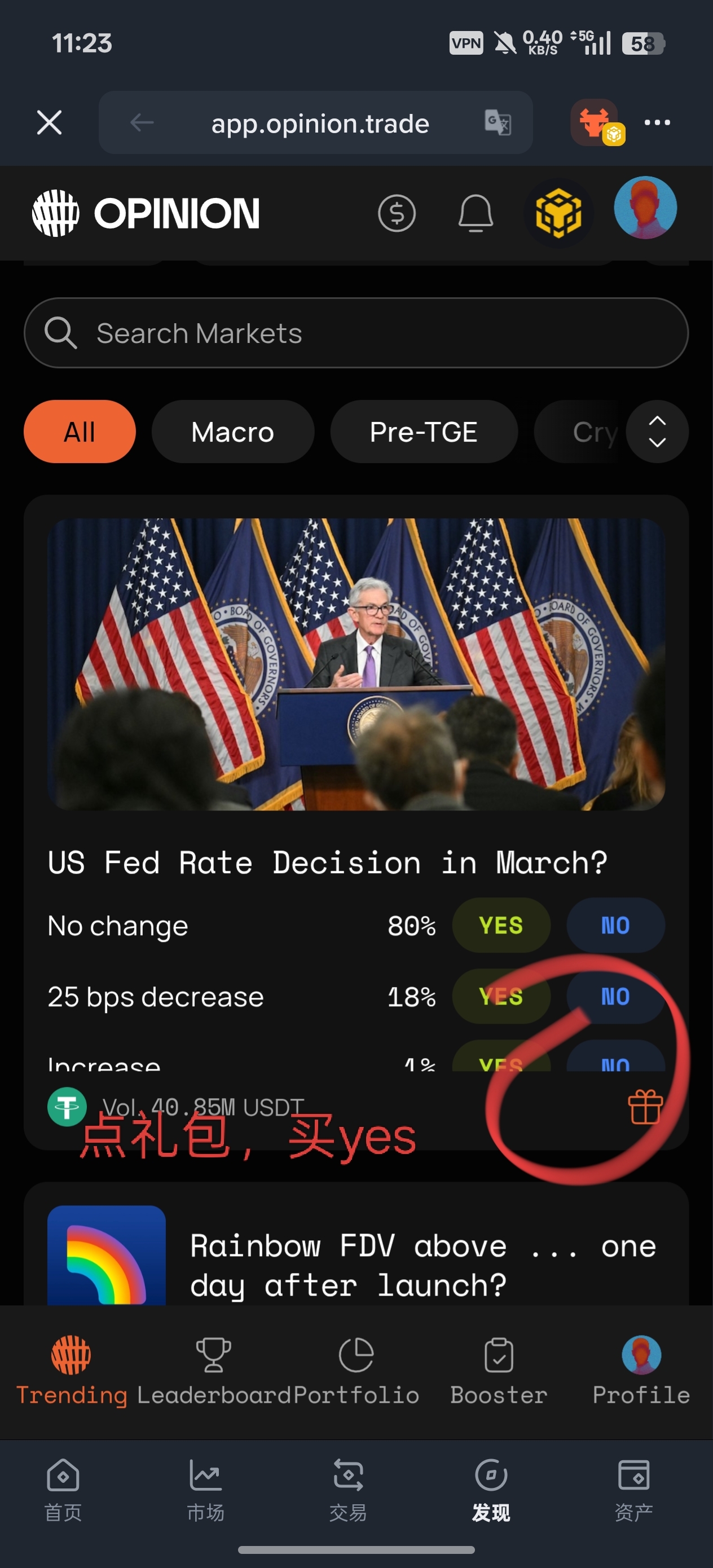Buy NO on 25 bps decrease

(615, 997)
